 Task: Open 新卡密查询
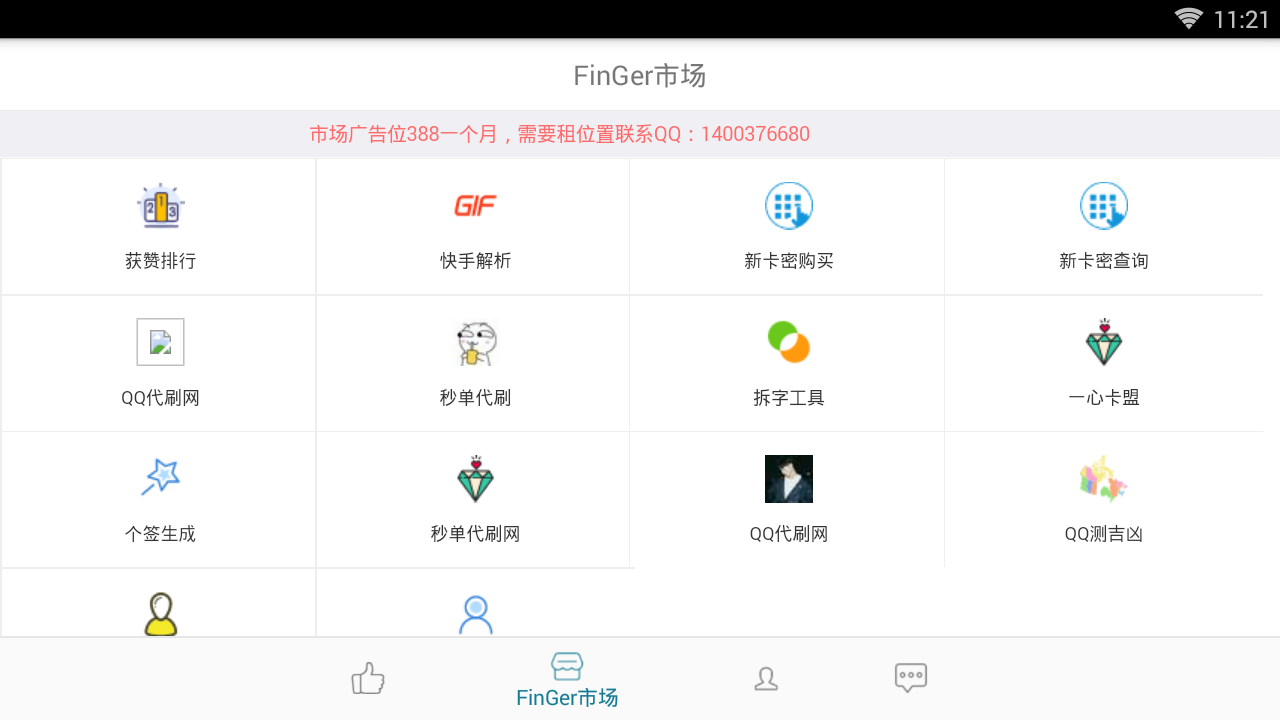coord(1103,227)
